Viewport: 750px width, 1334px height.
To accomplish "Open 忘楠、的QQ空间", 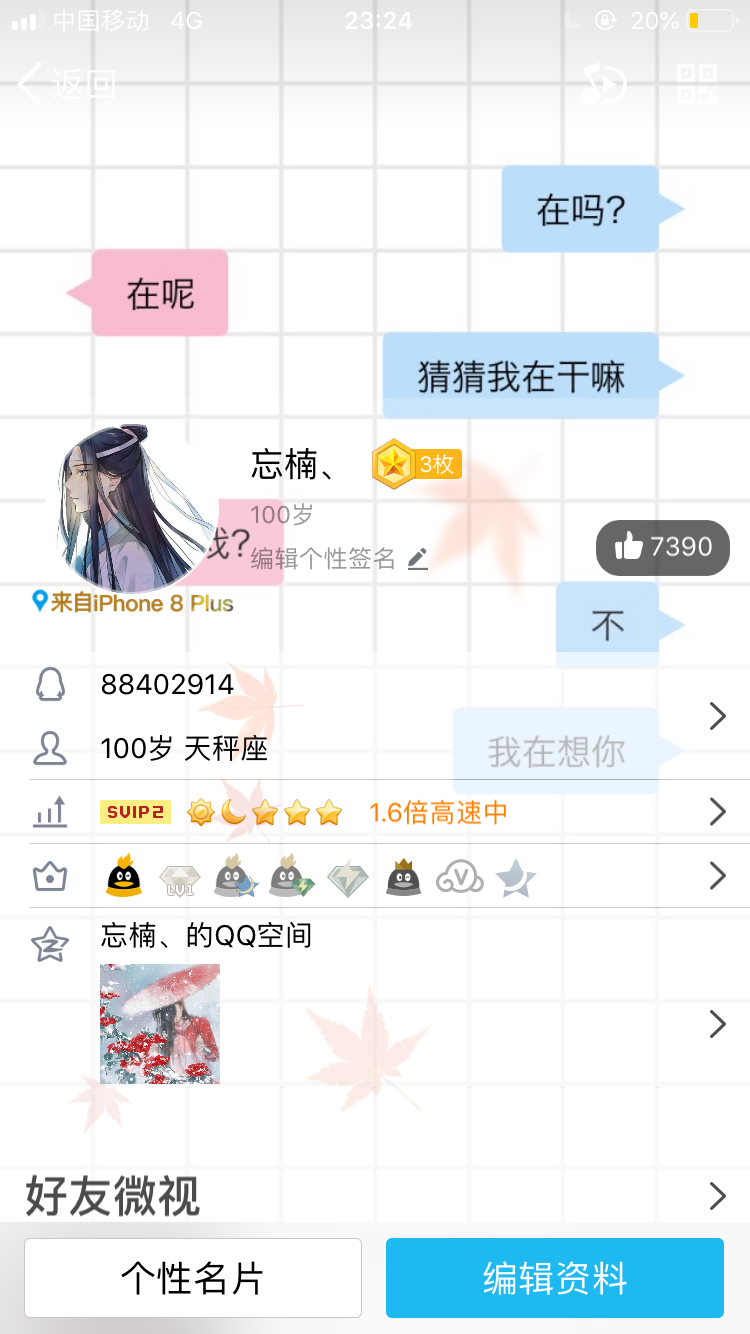I will tap(207, 936).
